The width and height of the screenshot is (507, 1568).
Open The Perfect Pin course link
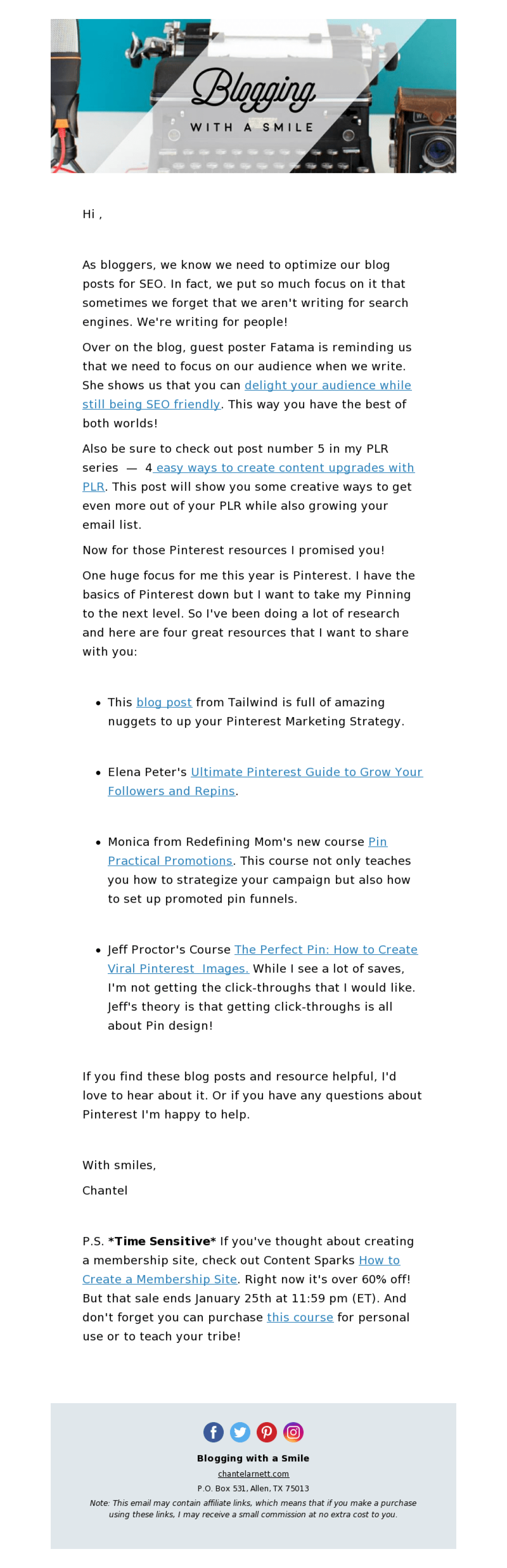[326, 949]
